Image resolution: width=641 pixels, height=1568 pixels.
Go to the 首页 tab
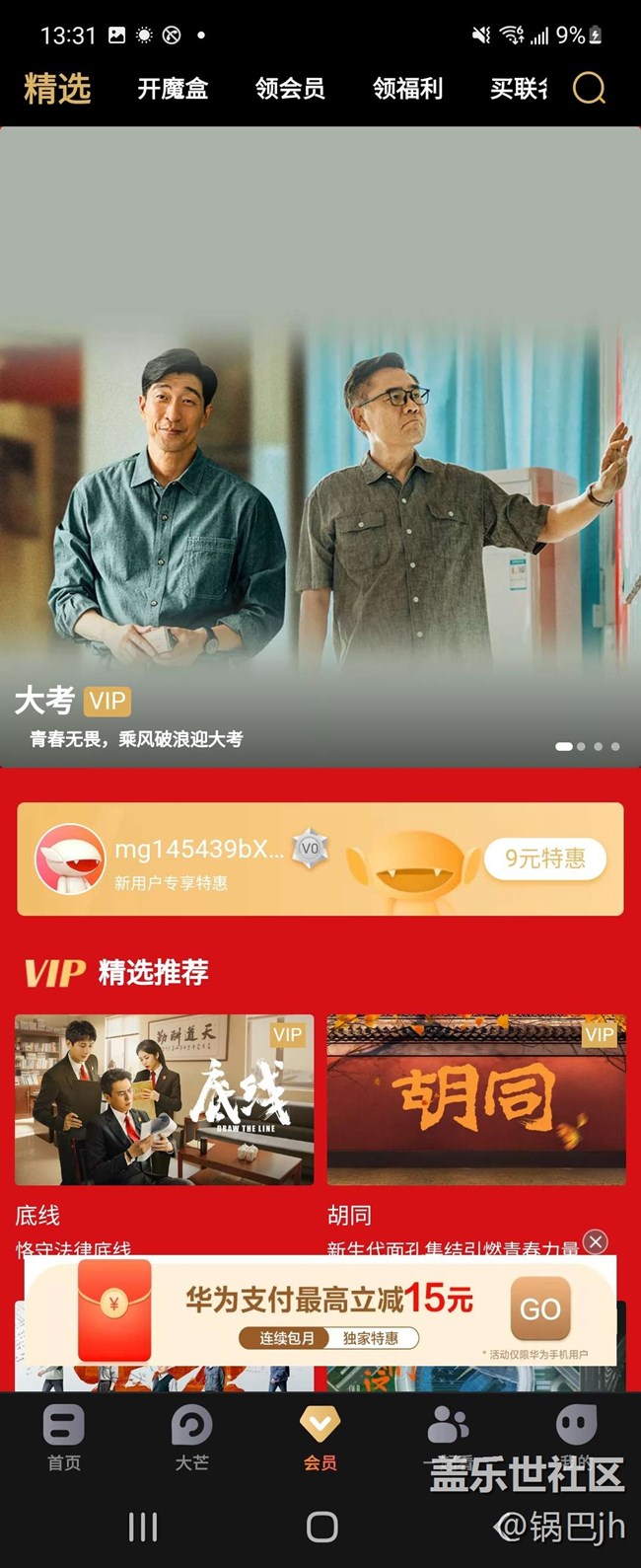64,1438
